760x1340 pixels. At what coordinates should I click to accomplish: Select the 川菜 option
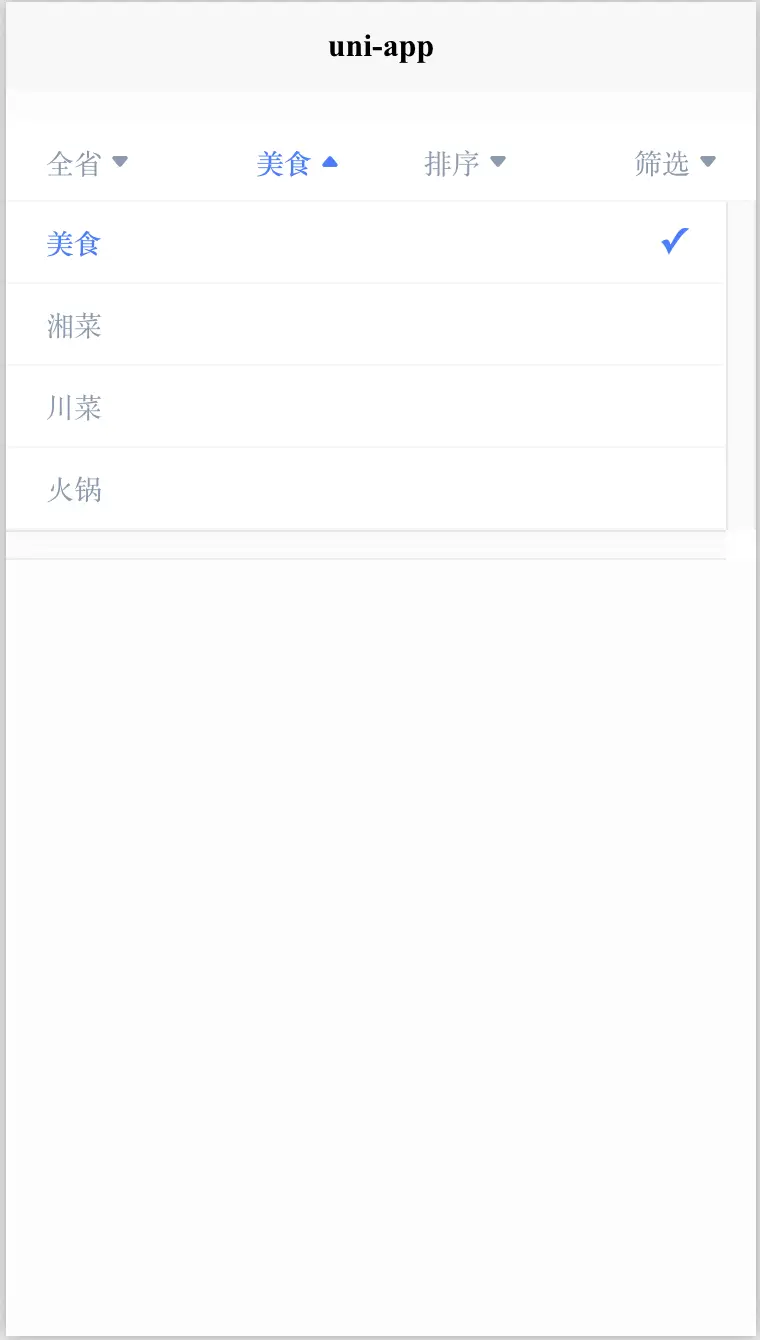click(366, 407)
